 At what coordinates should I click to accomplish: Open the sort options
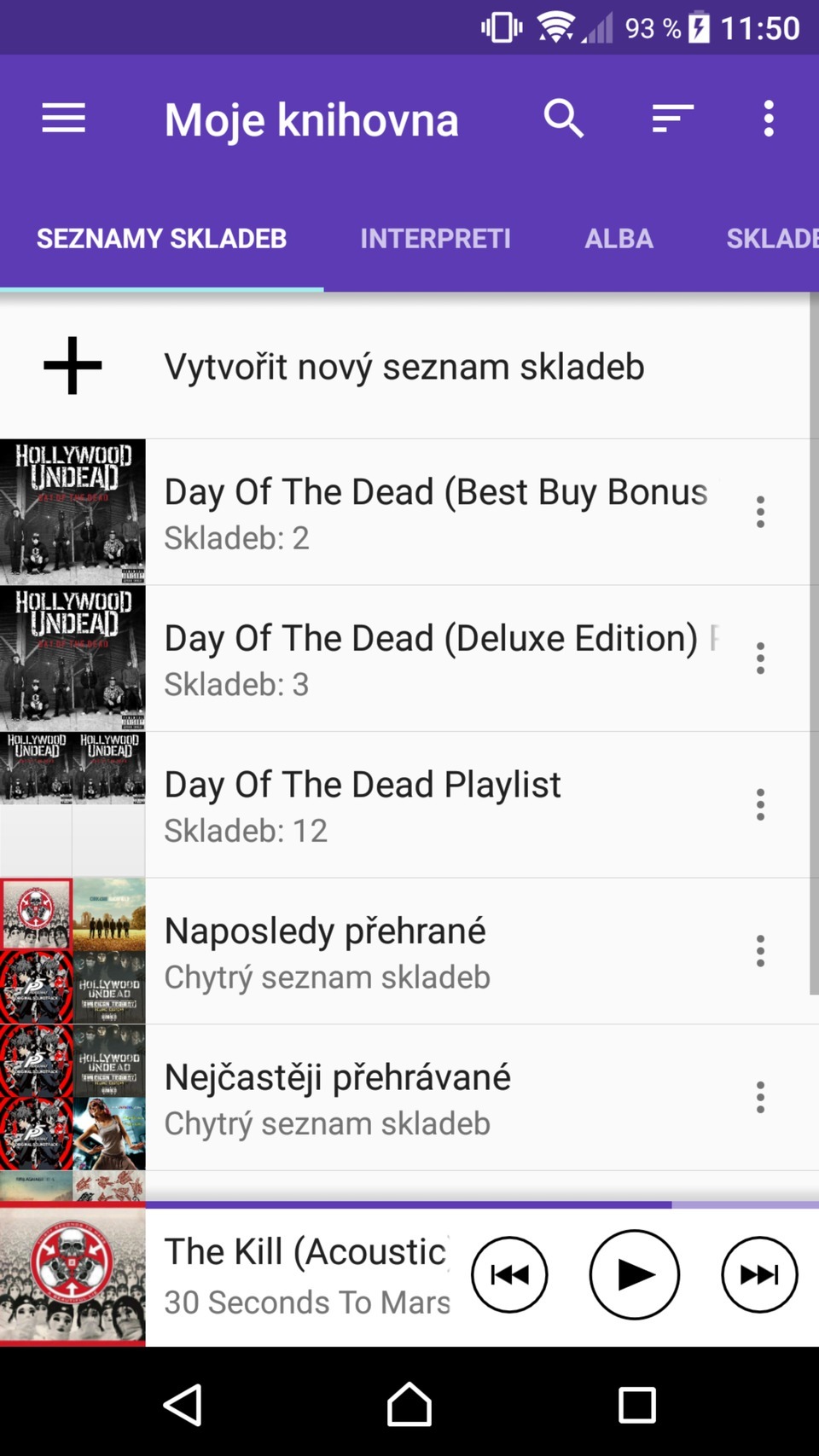(x=672, y=119)
